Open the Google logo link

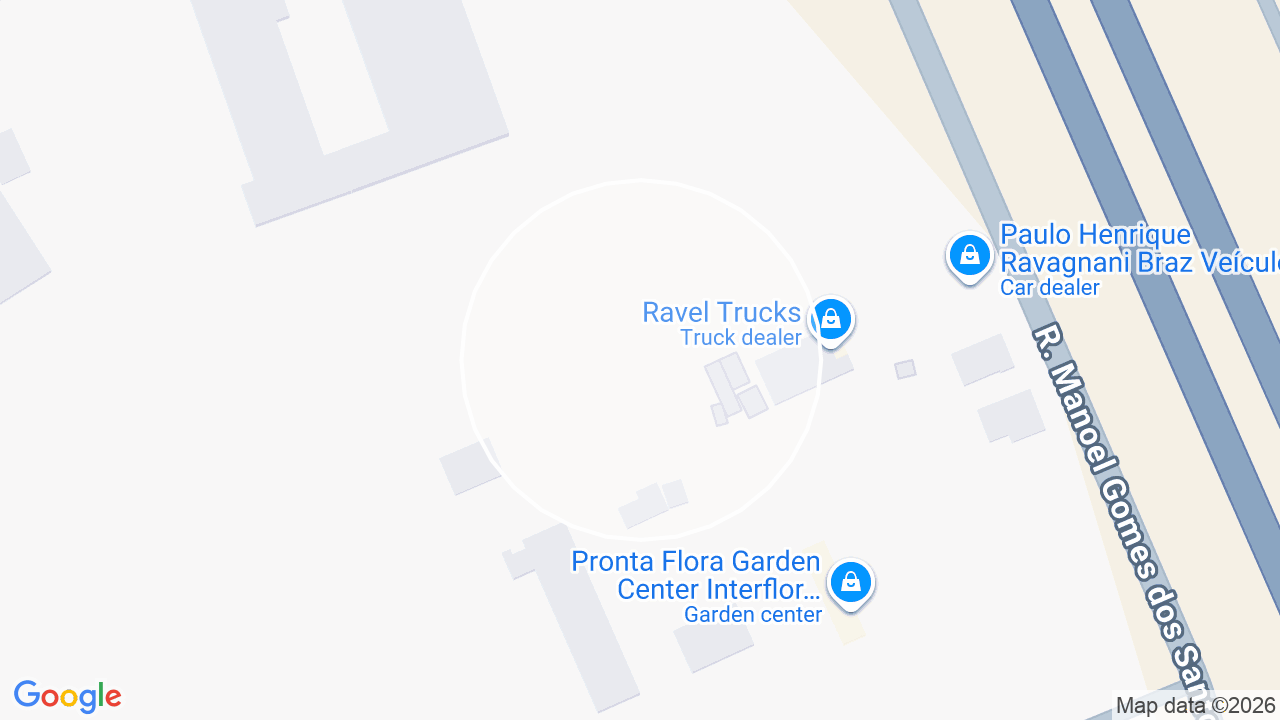(x=68, y=697)
